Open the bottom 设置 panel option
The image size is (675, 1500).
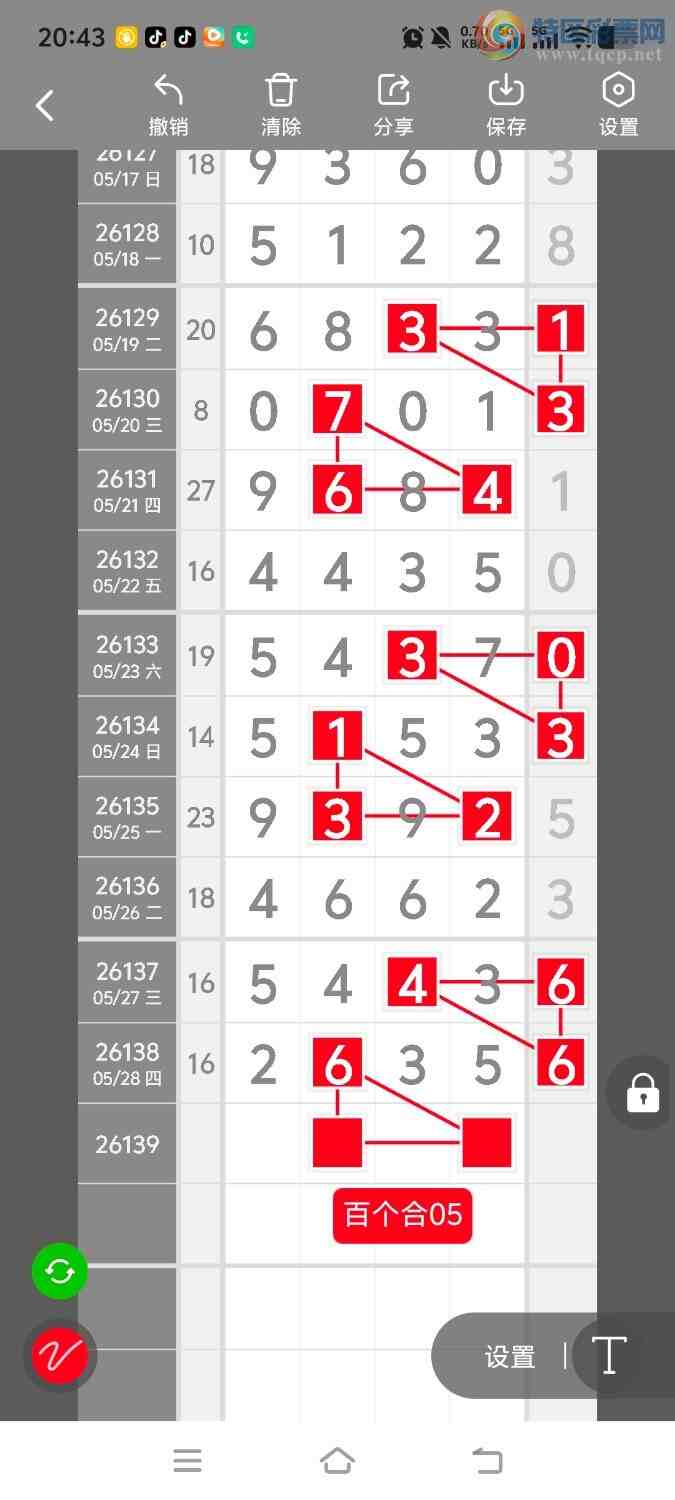510,1357
